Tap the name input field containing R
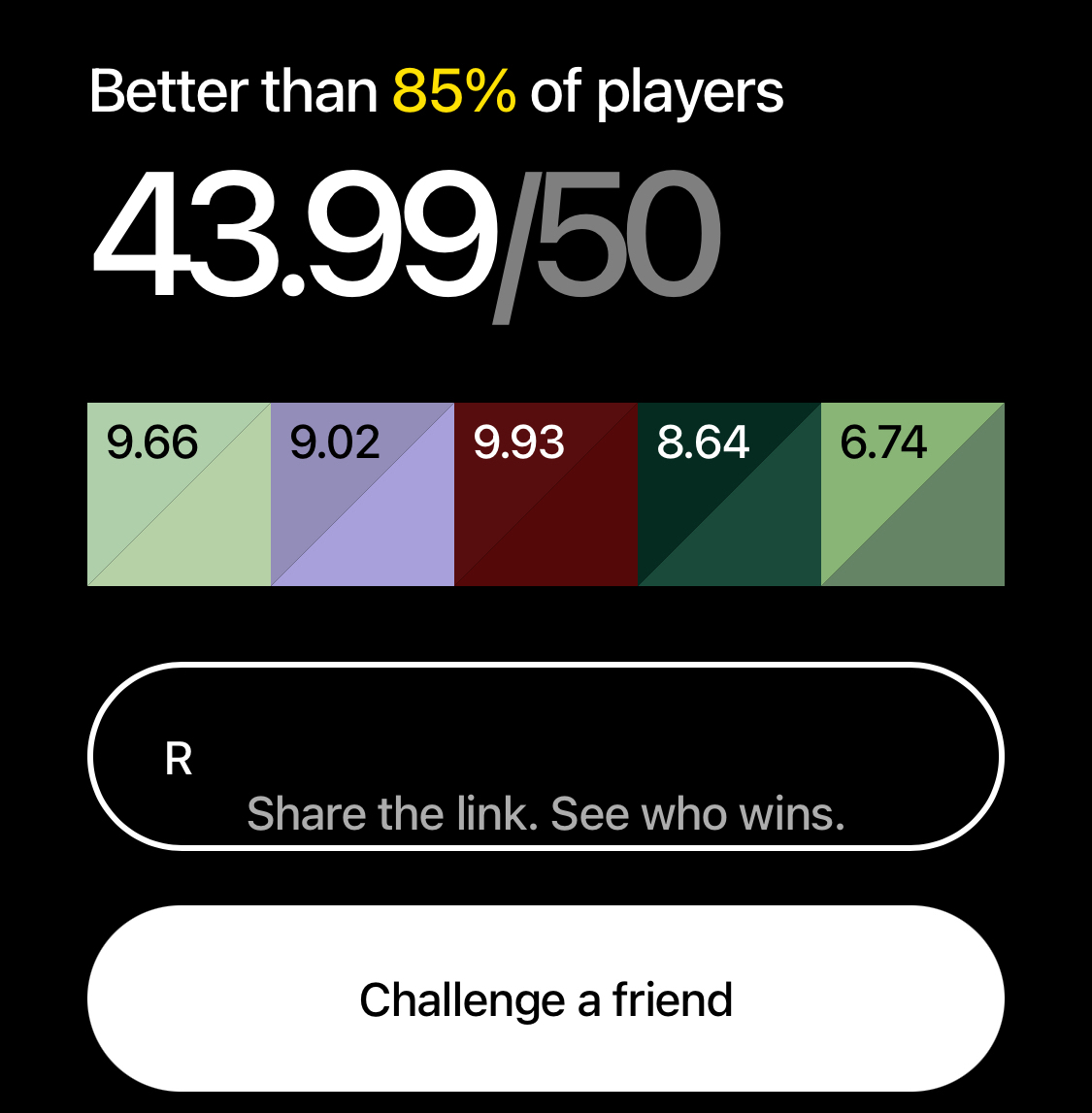 (546, 757)
